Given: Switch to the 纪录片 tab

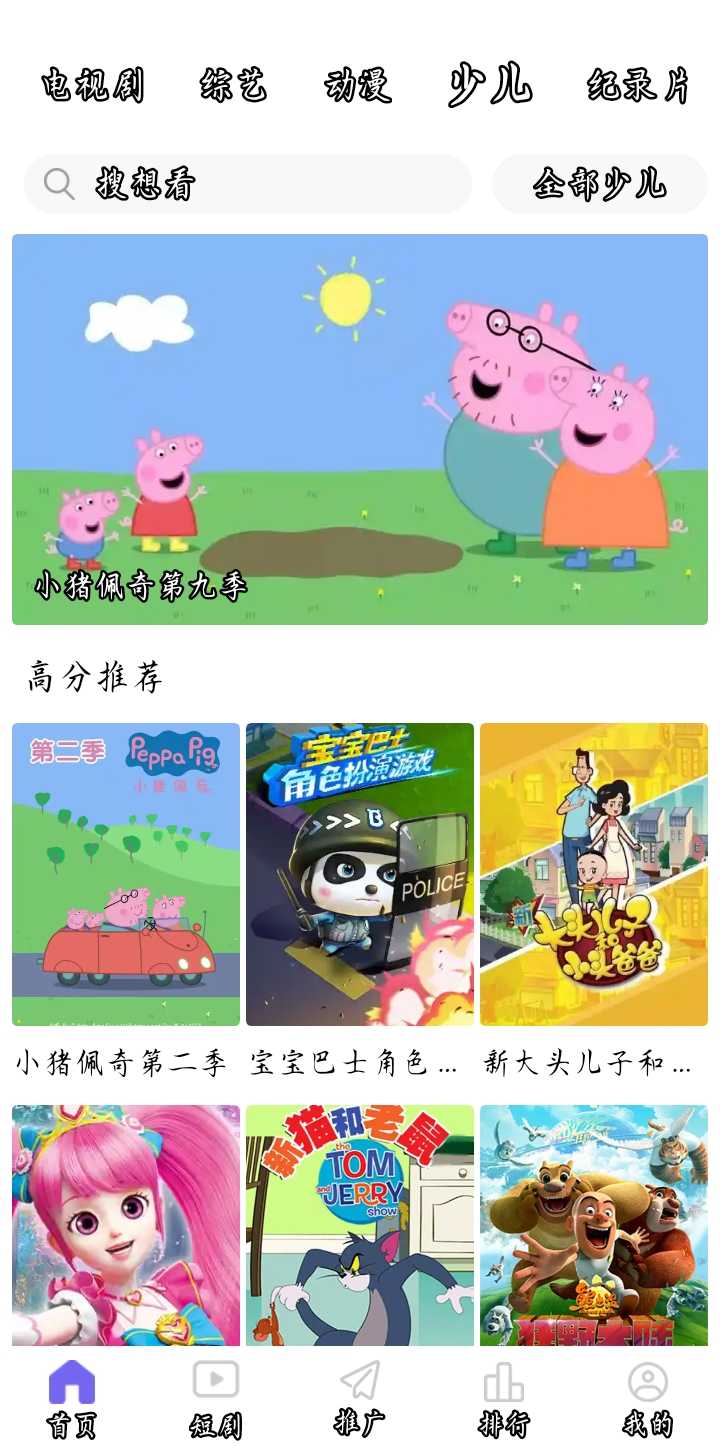Looking at the screenshot, I should pyautogui.click(x=638, y=85).
